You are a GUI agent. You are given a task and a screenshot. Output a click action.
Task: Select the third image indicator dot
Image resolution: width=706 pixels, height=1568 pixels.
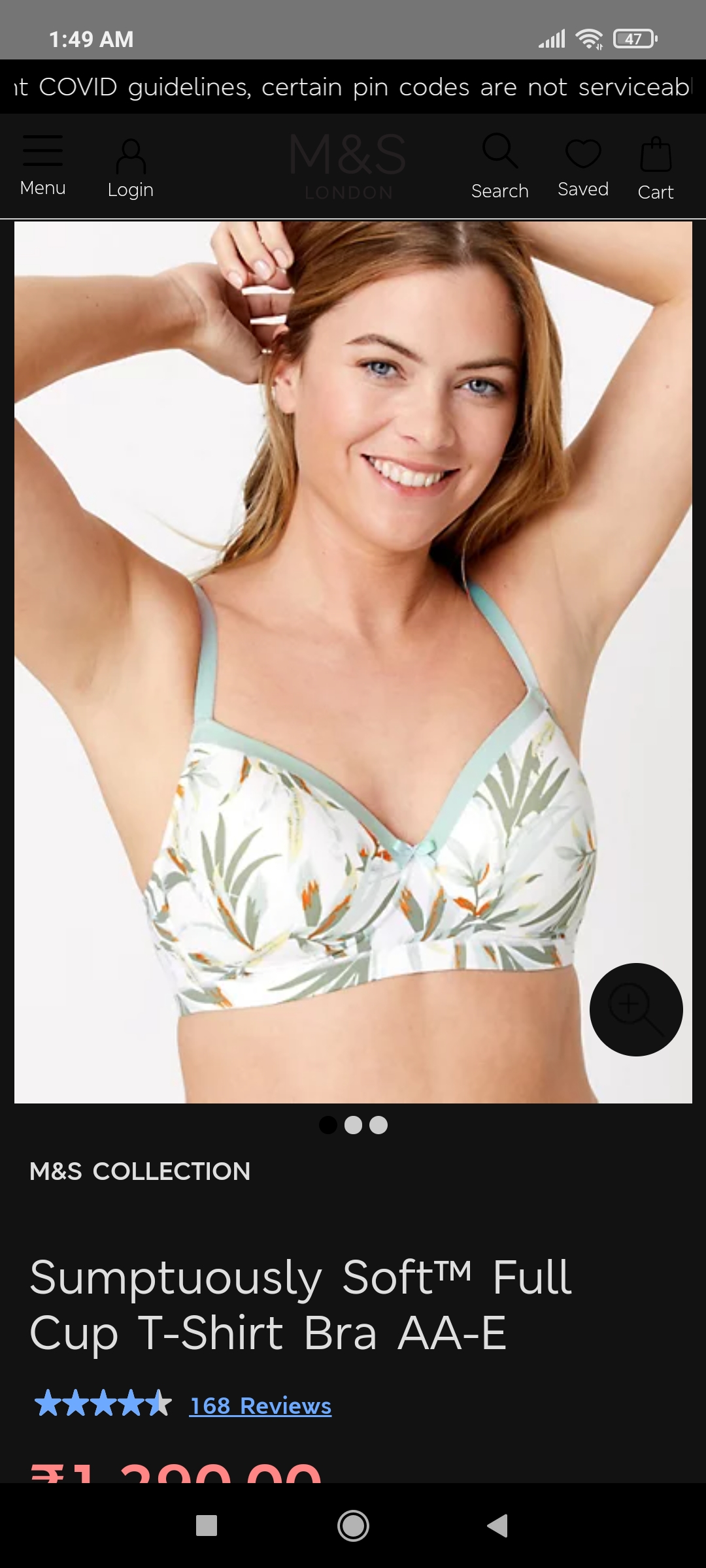point(378,1125)
